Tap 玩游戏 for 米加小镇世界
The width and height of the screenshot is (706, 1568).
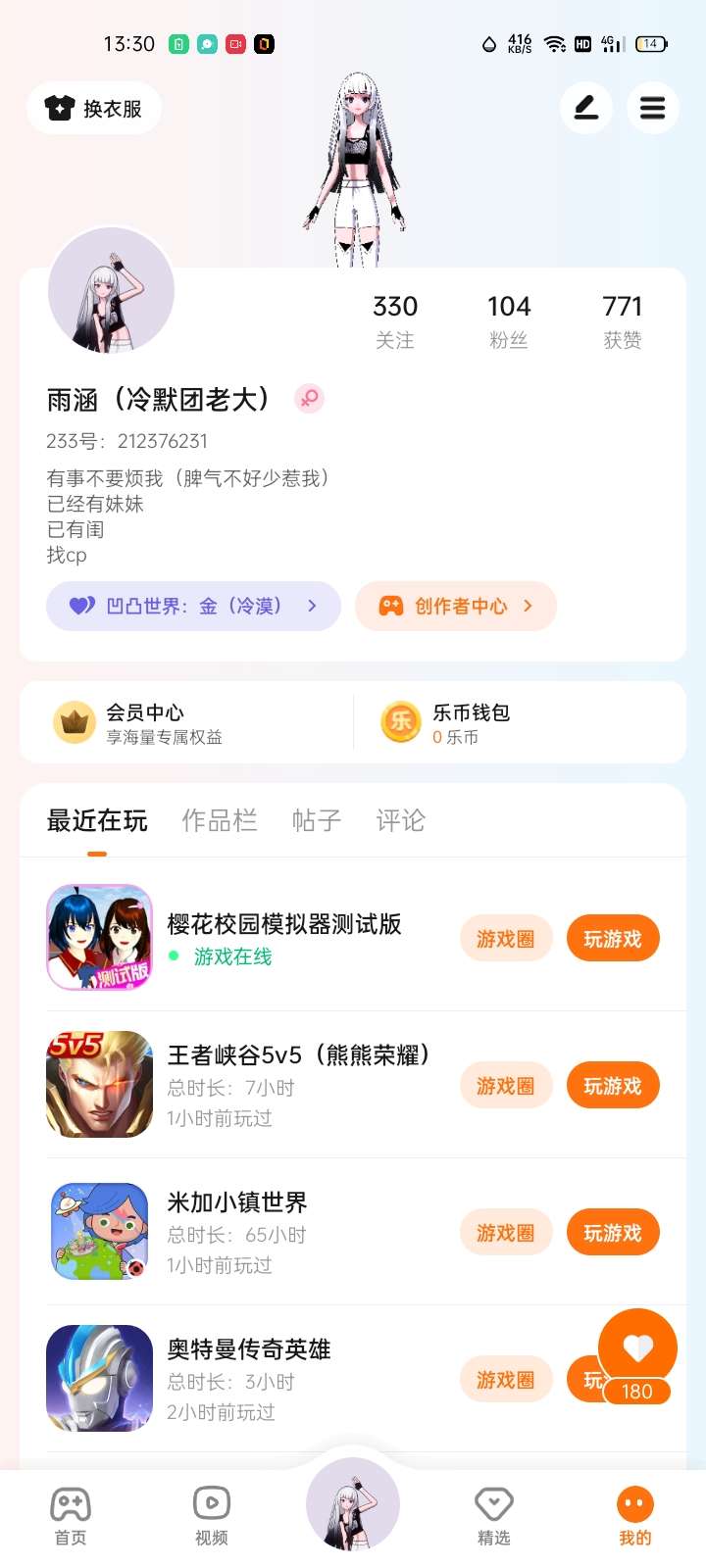tap(613, 1233)
